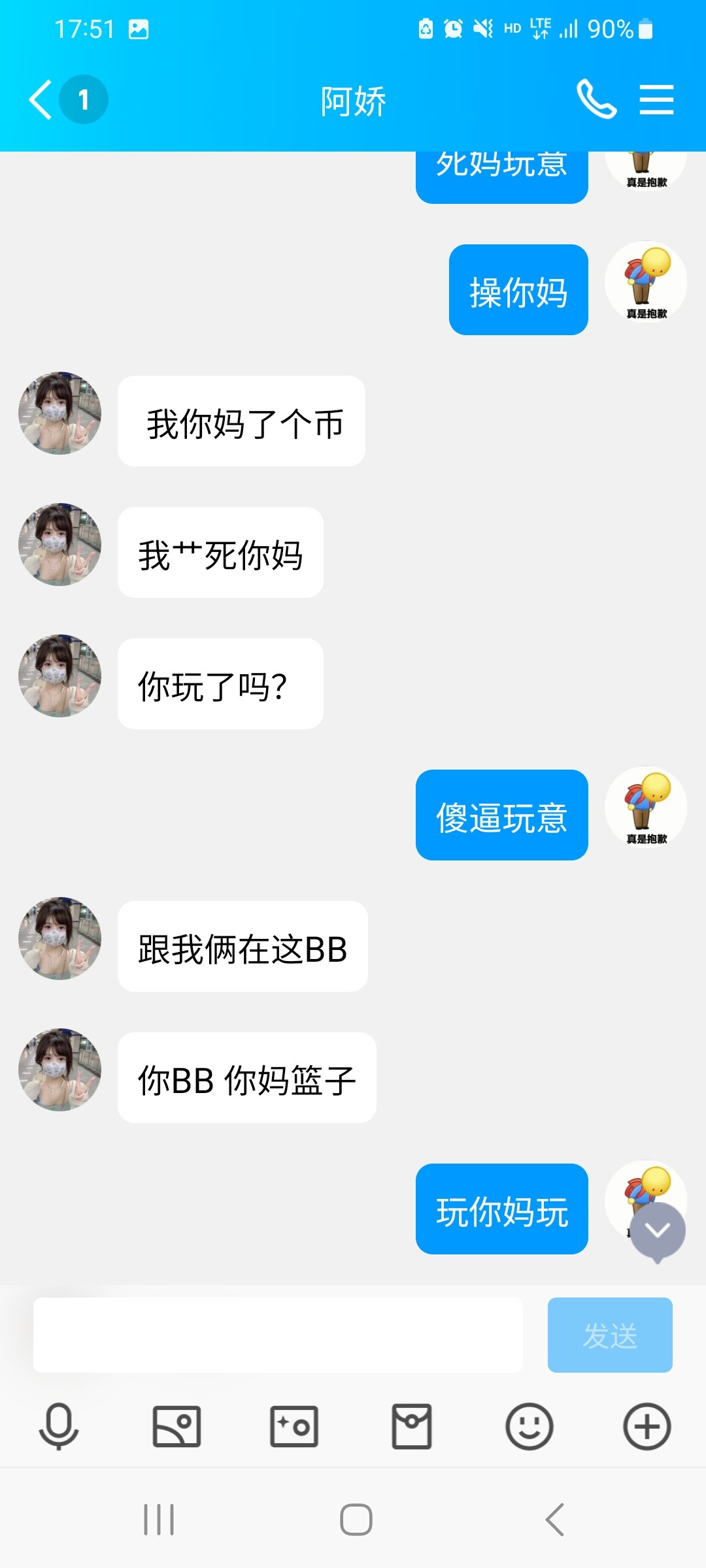706x1568 pixels.
Task: Record a voice message
Action: click(59, 1426)
